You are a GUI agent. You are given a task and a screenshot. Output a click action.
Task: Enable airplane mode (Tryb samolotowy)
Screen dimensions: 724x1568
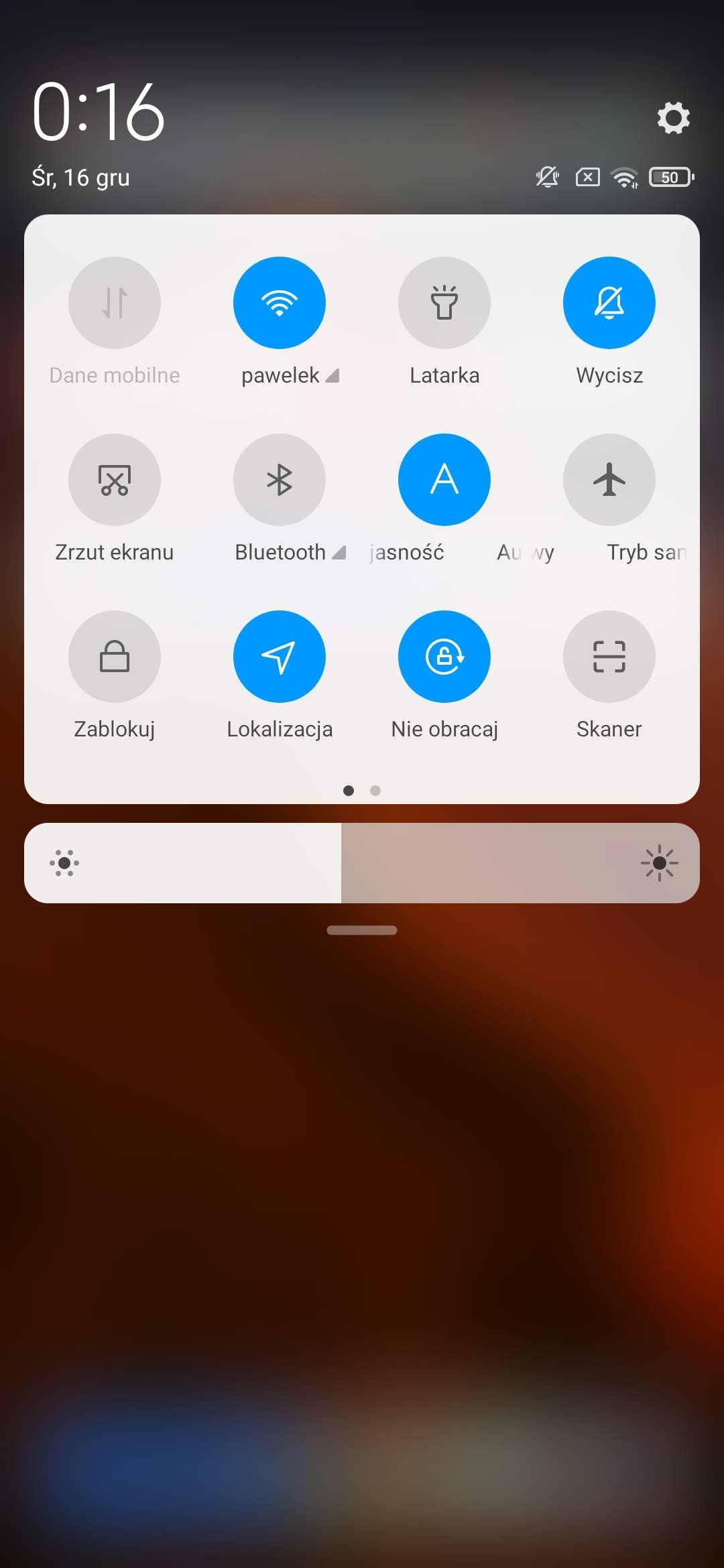pos(609,480)
